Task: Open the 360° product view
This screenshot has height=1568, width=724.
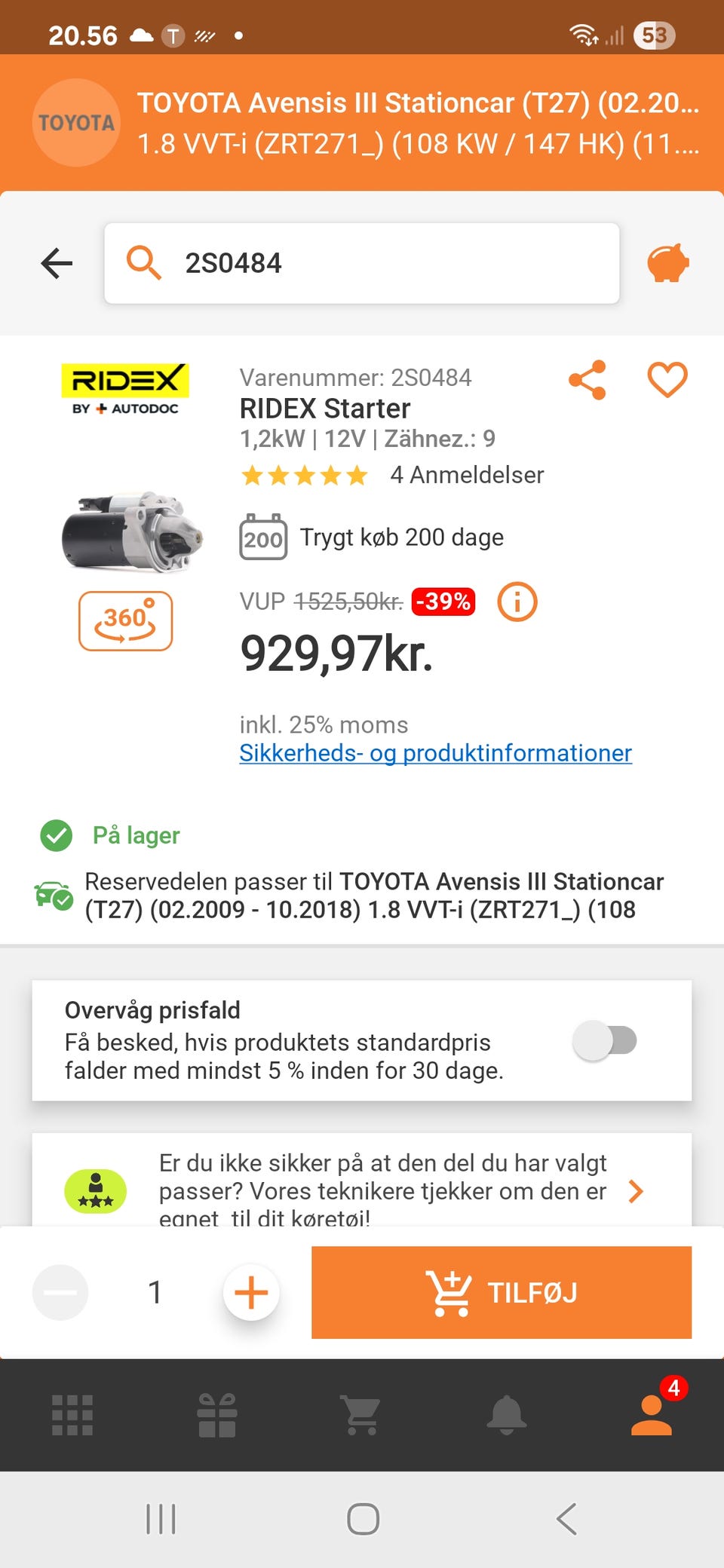Action: (x=125, y=621)
